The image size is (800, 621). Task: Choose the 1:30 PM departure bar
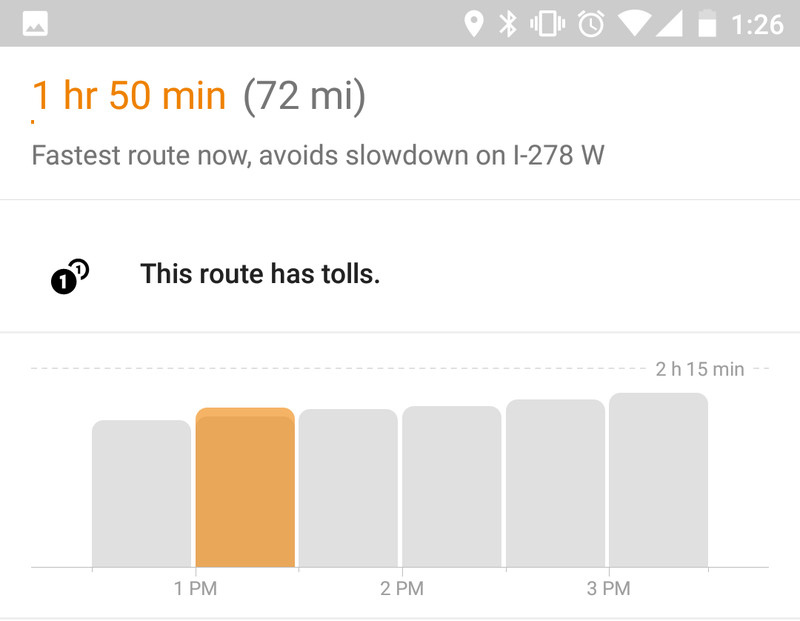pyautogui.click(x=348, y=489)
